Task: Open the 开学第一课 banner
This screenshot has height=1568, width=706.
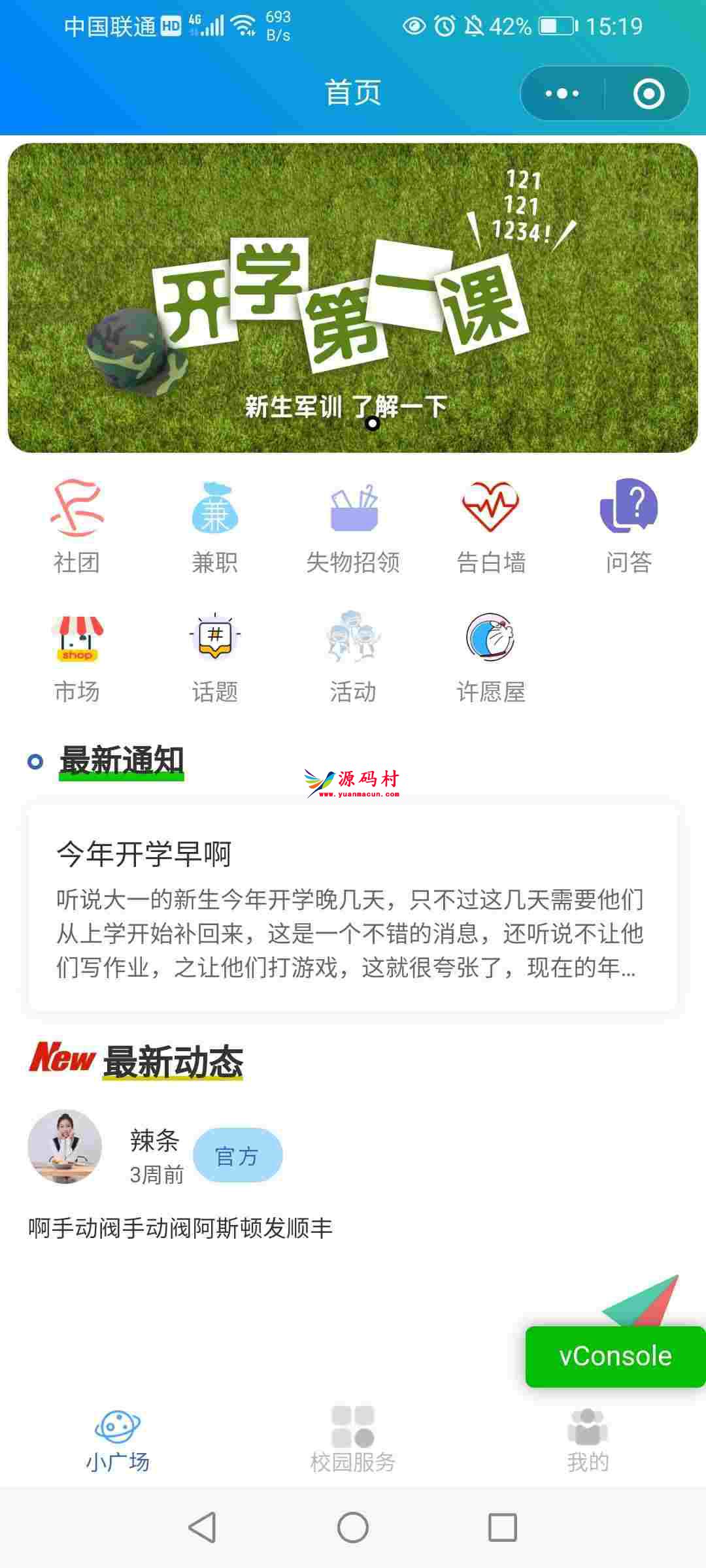Action: pyautogui.click(x=353, y=298)
